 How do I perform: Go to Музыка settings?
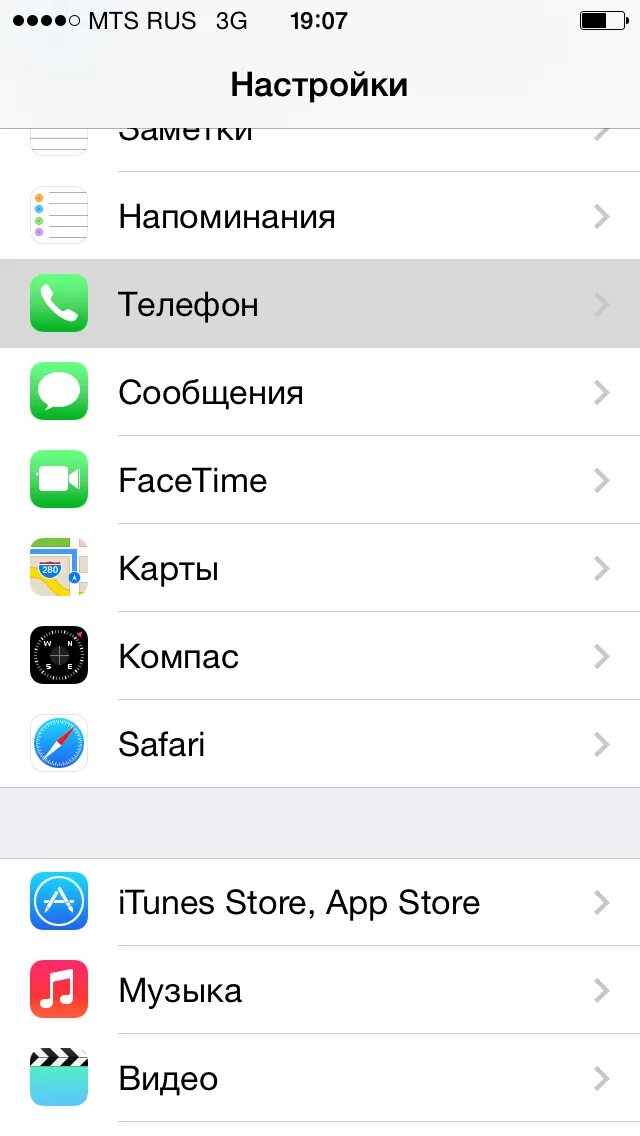coord(320,990)
